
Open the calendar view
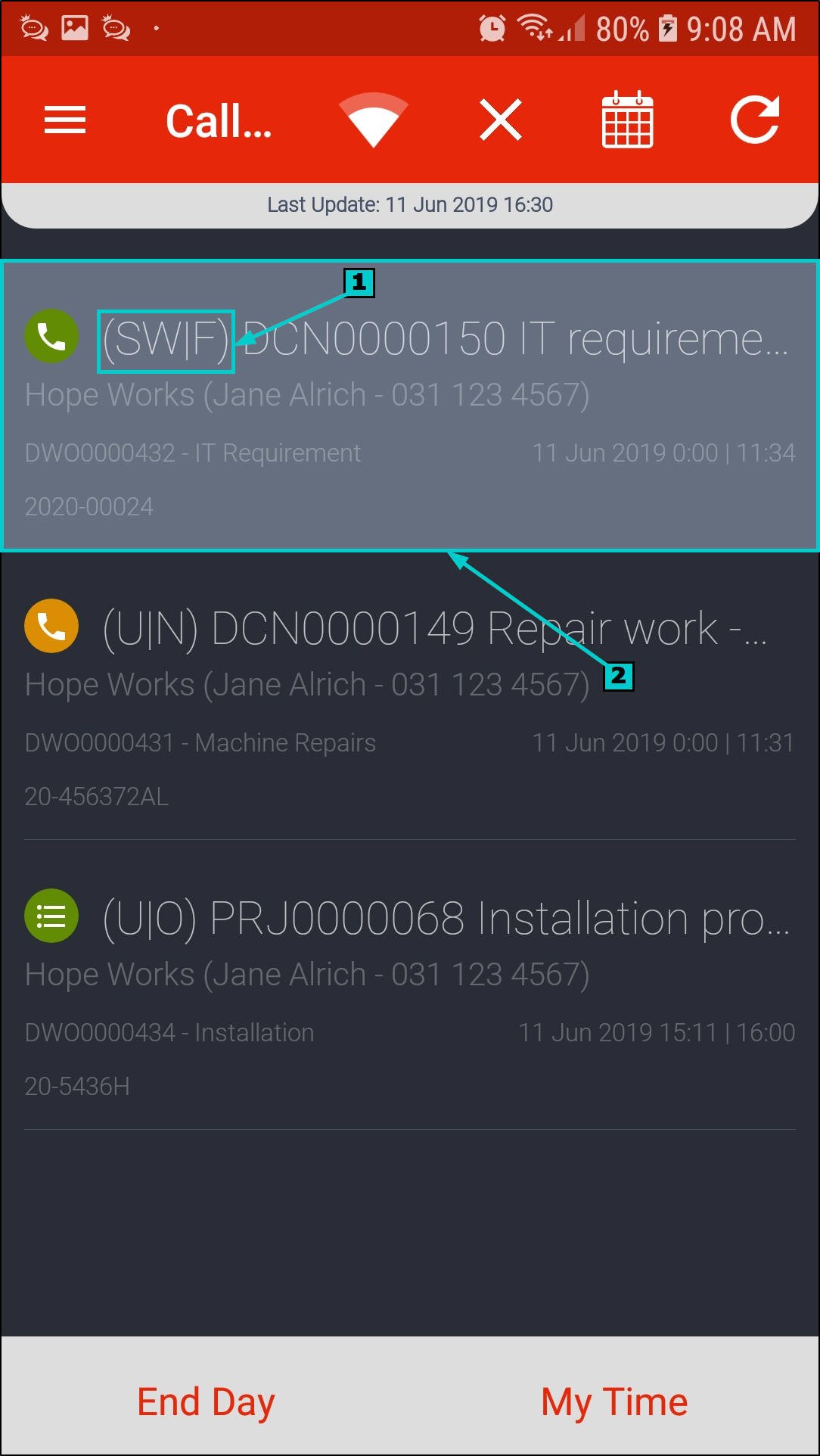pos(627,120)
